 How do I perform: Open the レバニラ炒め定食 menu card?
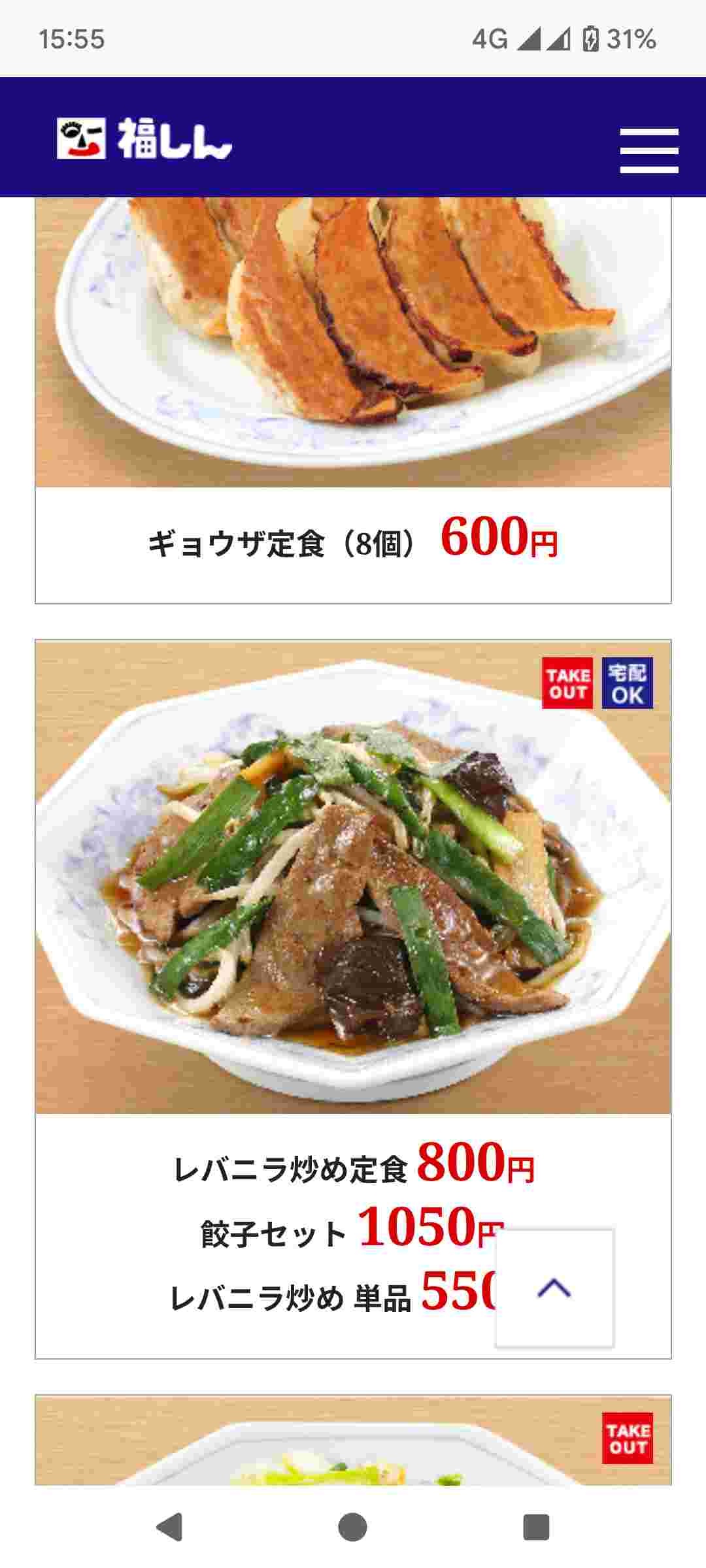tap(353, 915)
